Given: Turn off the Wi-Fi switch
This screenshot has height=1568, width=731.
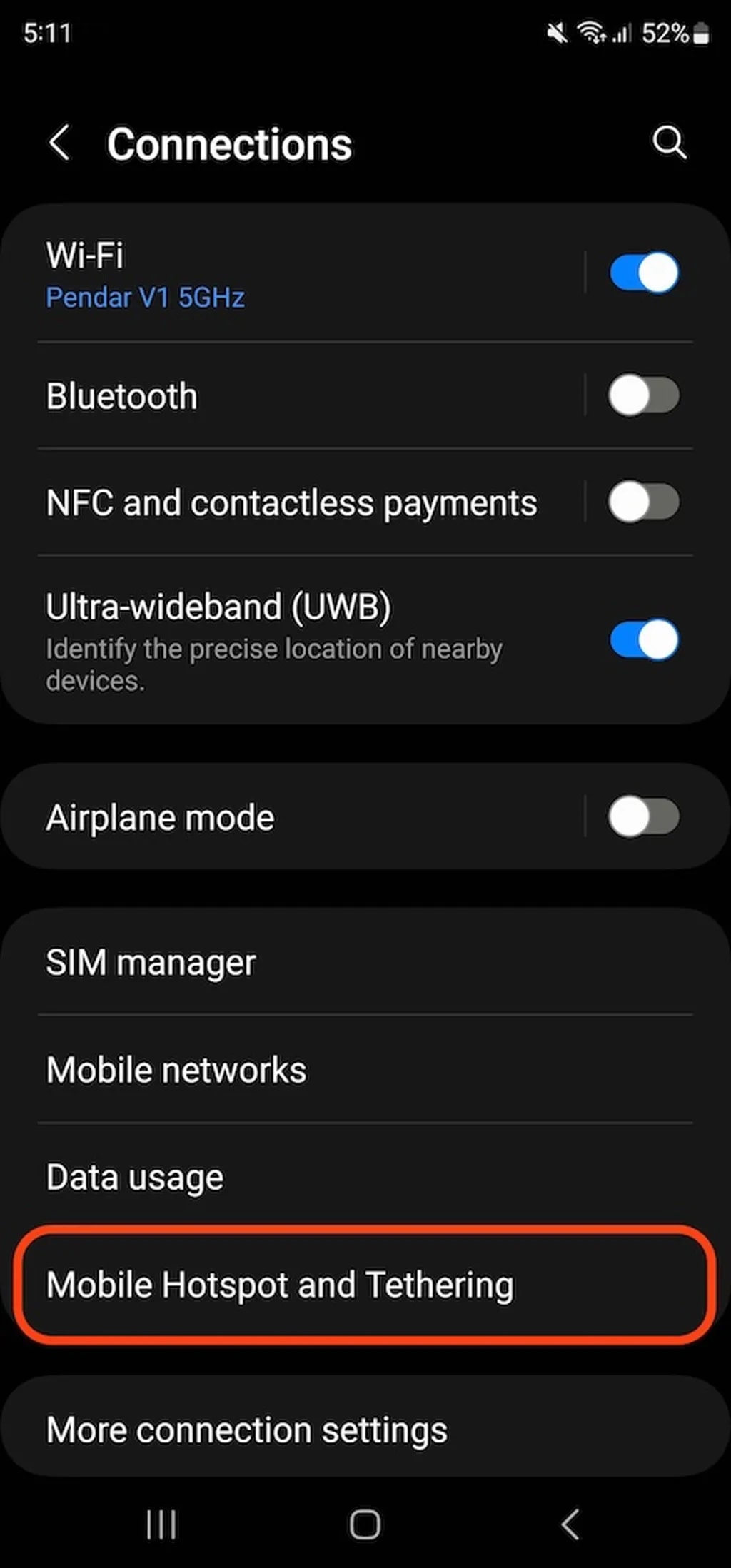Looking at the screenshot, I should tap(644, 273).
